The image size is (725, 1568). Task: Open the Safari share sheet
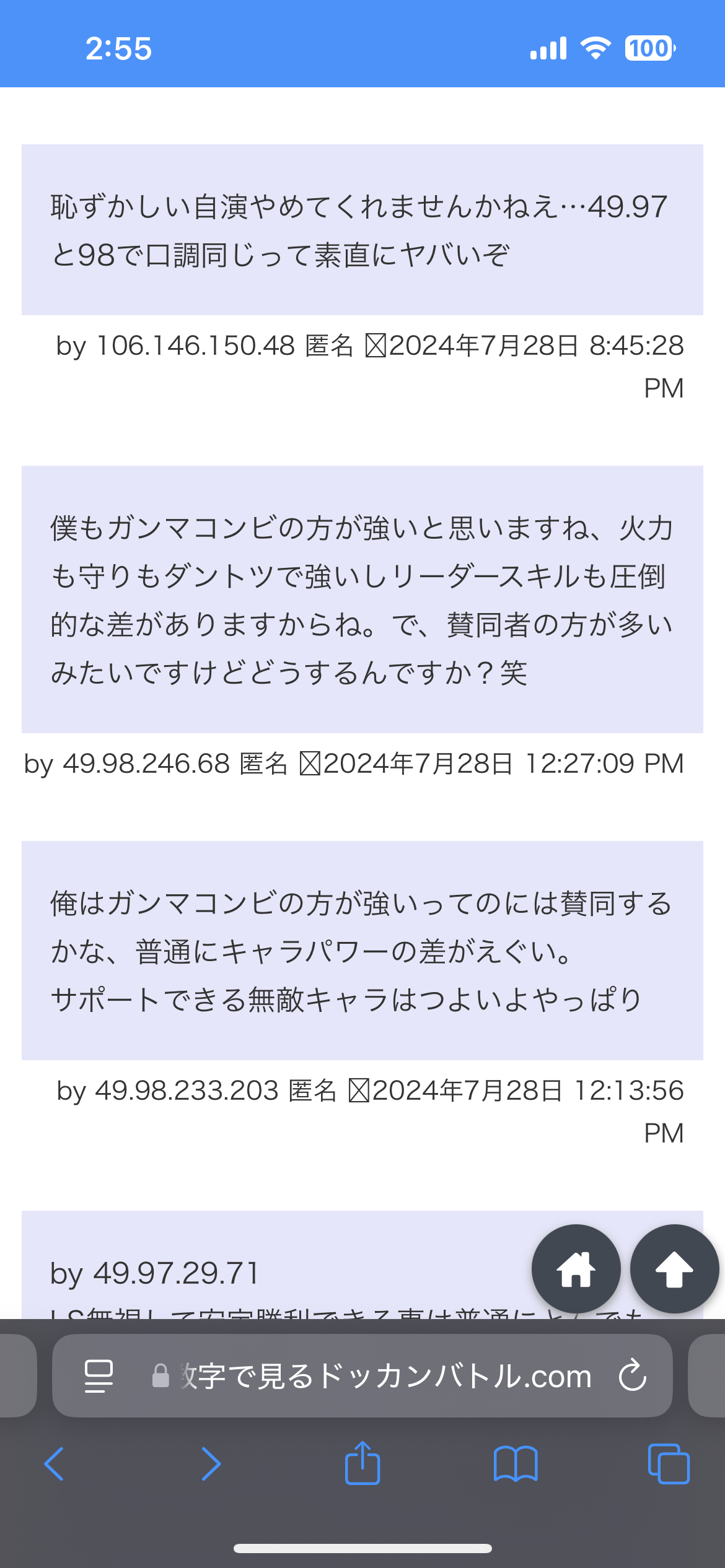coord(362,1463)
